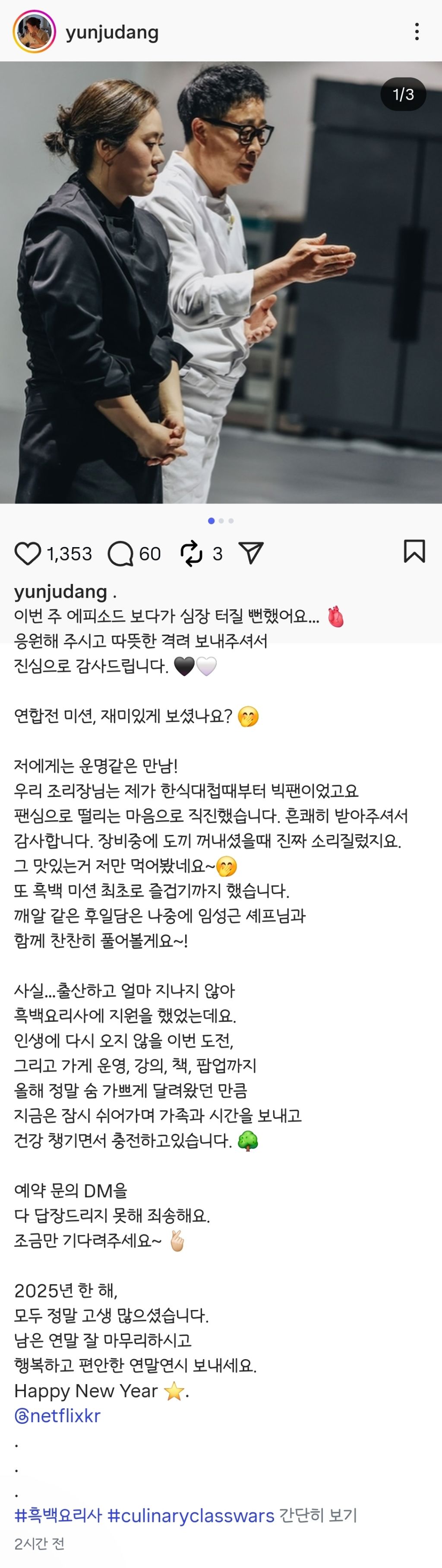The width and height of the screenshot is (442, 1568).
Task: Open the yunjudang username in the header
Action: [112, 32]
